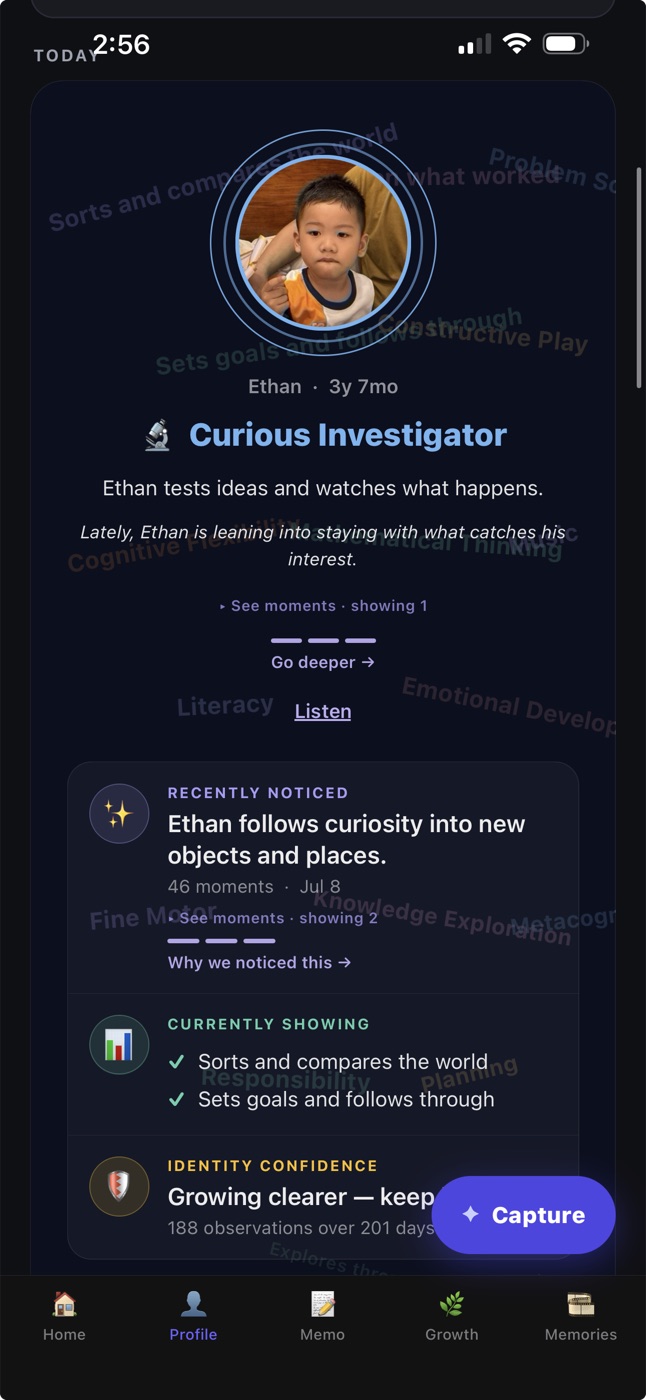Expand See moments showing 2
The image size is (646, 1400).
[273, 918]
